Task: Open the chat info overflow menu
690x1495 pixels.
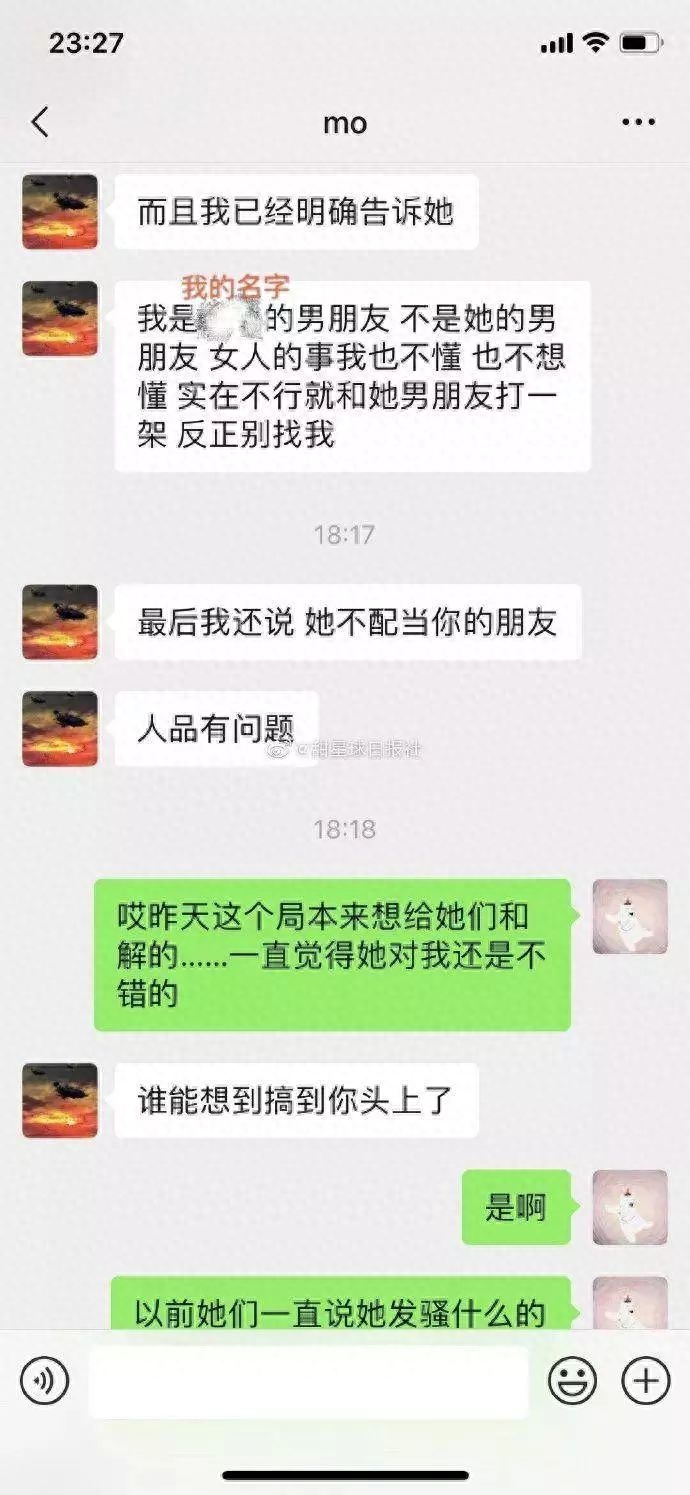Action: 638,122
